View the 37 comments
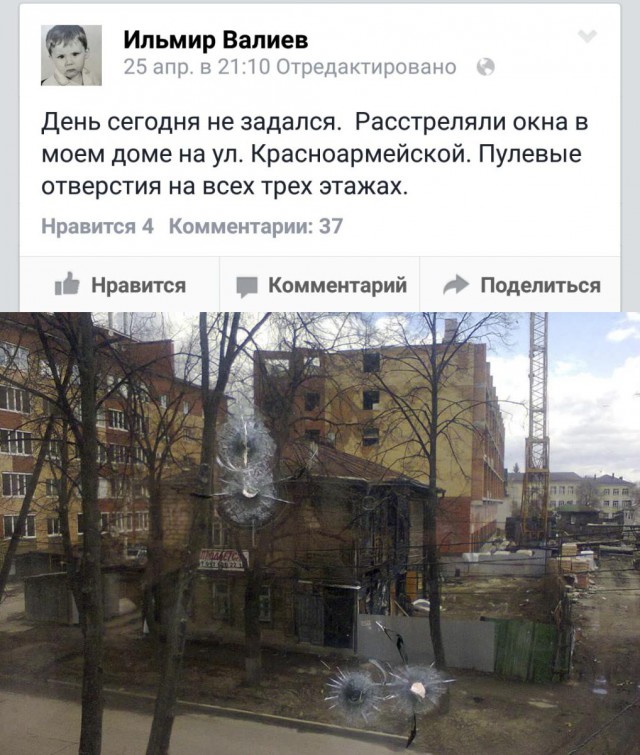The image size is (640, 755). [x=256, y=226]
